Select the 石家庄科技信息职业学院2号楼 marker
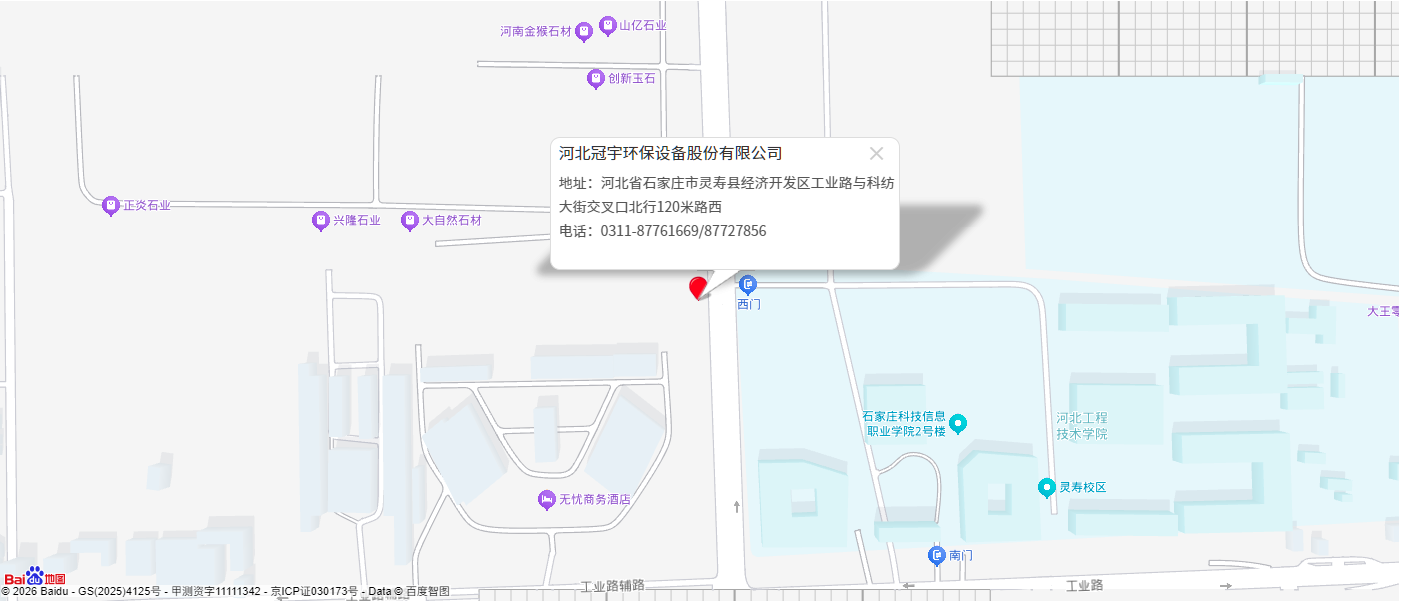Image resolution: width=1405 pixels, height=602 pixels. (957, 424)
